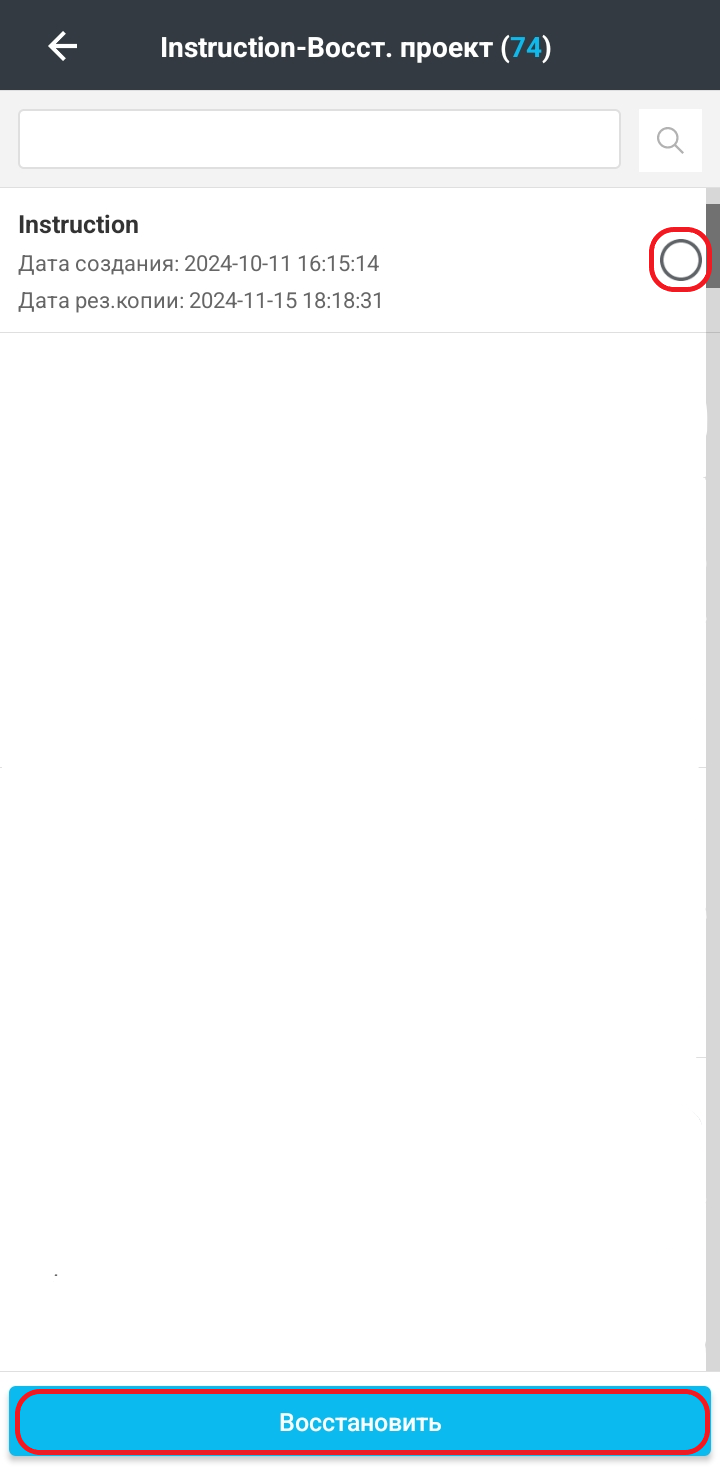720x1468 pixels.
Task: Tap the Восстановить button
Action: tap(360, 1422)
